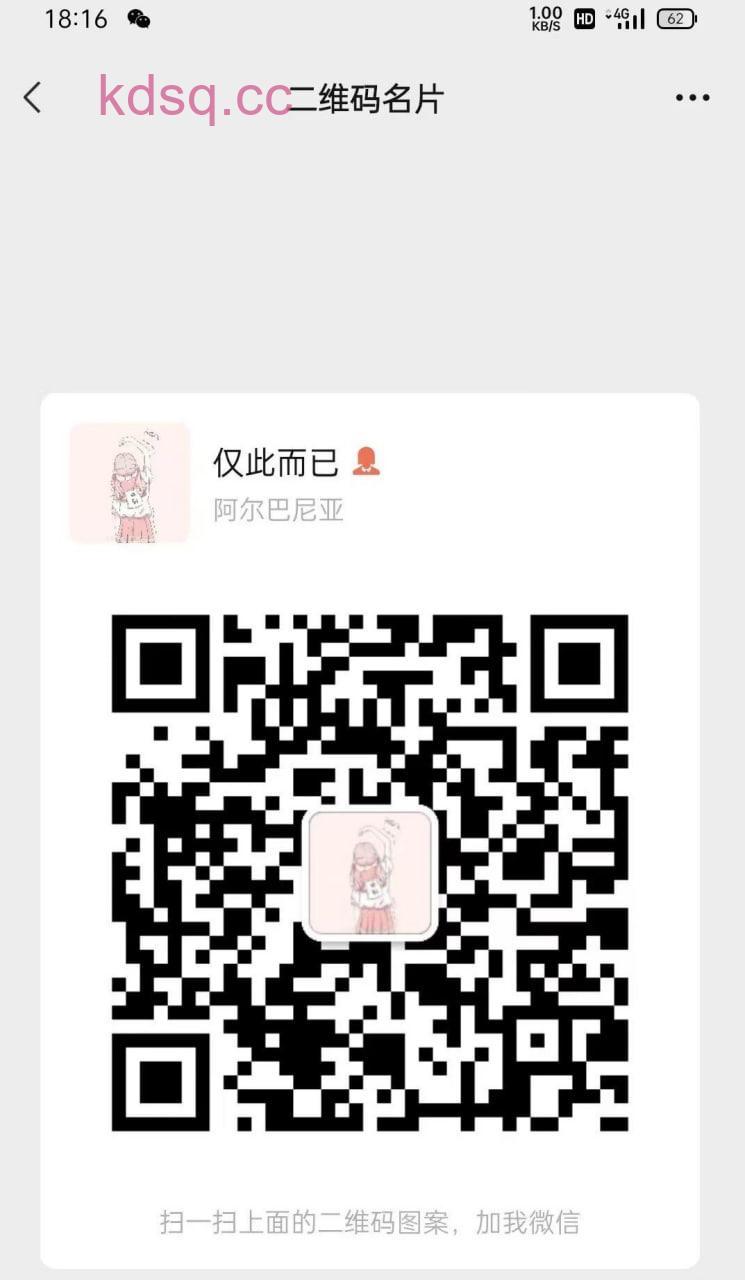Screen dimensions: 745x1280
Task: Click the ellipsis button in top right corner
Action: tap(691, 97)
